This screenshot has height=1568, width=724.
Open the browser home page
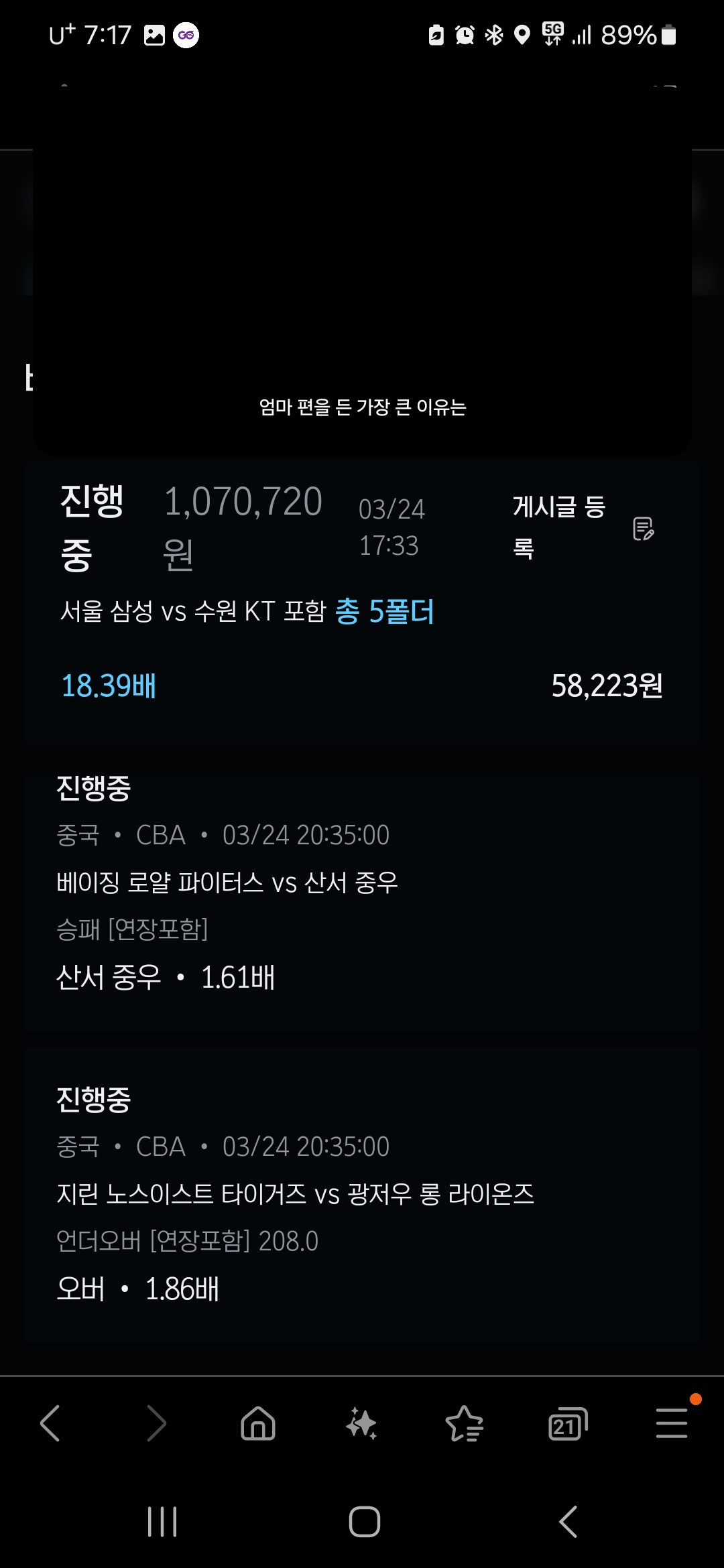coord(258,1423)
